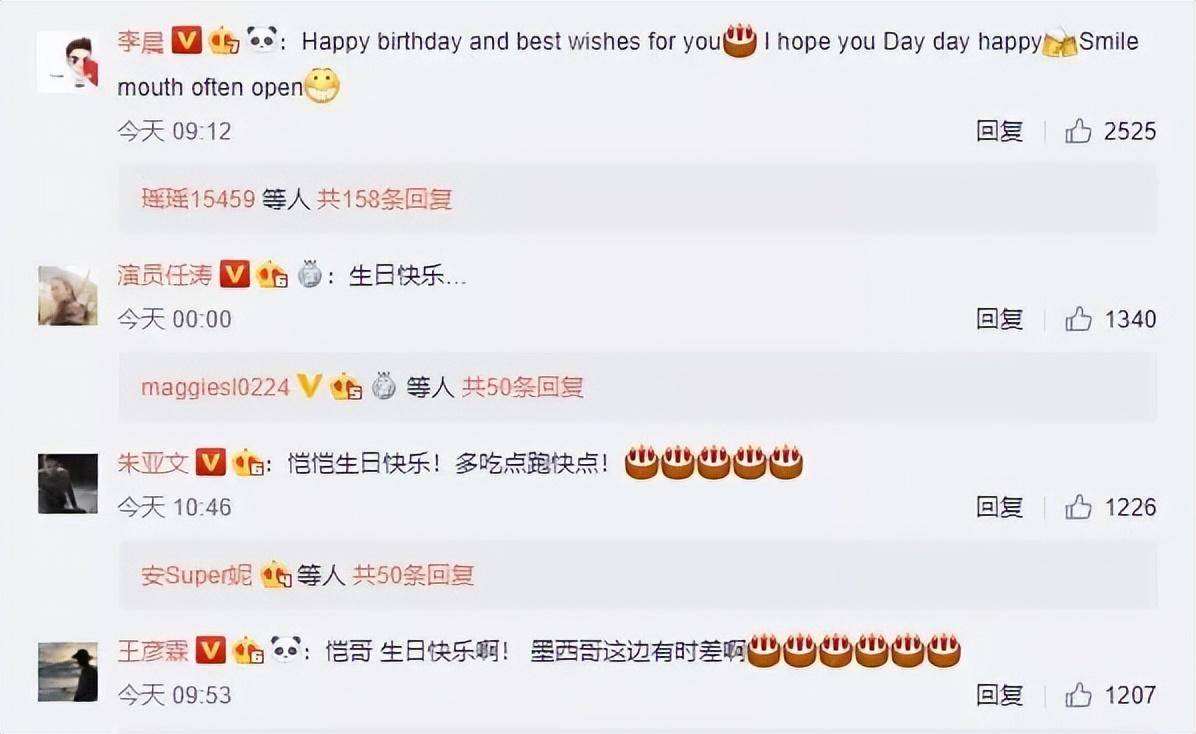Open 演员任涛's username link

pos(164,275)
